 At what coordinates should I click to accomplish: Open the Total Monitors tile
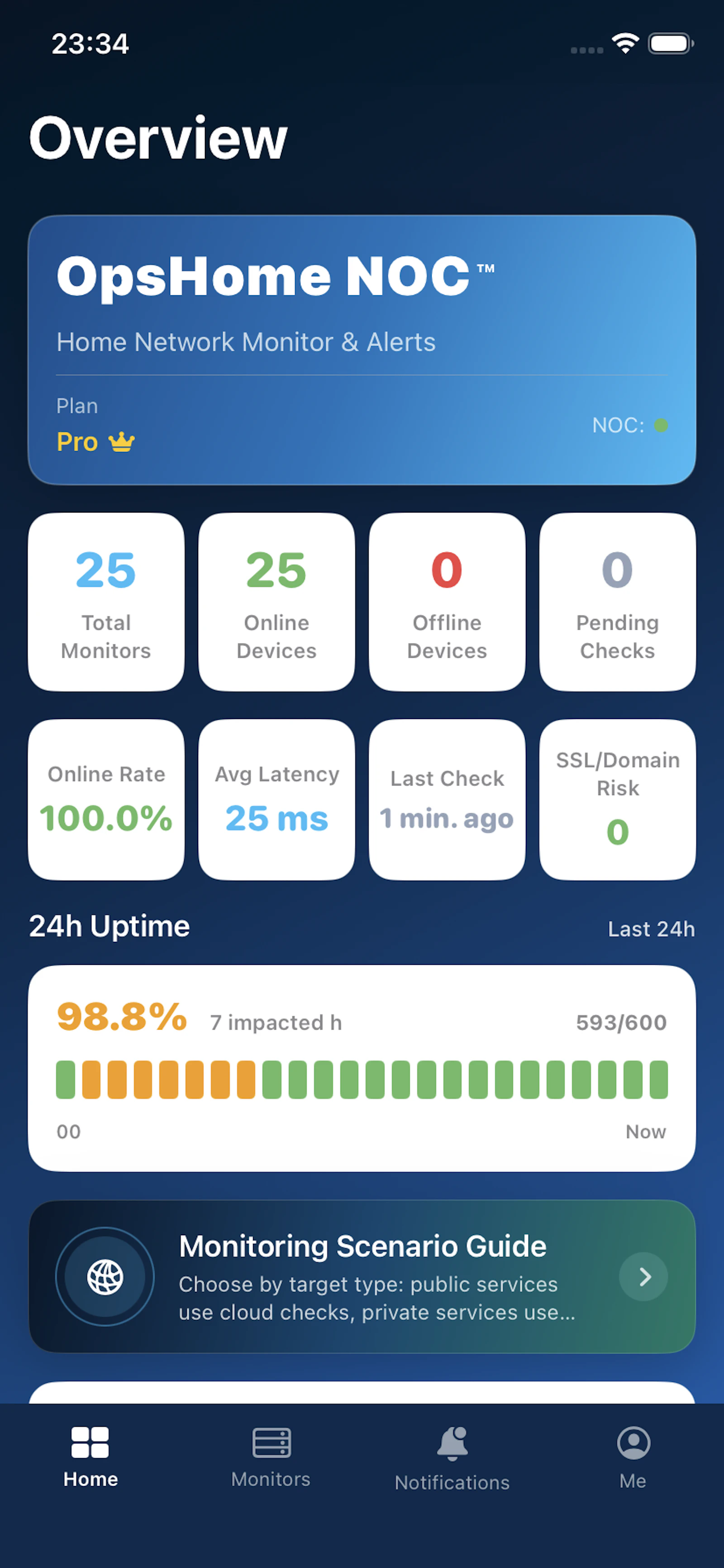(106, 602)
